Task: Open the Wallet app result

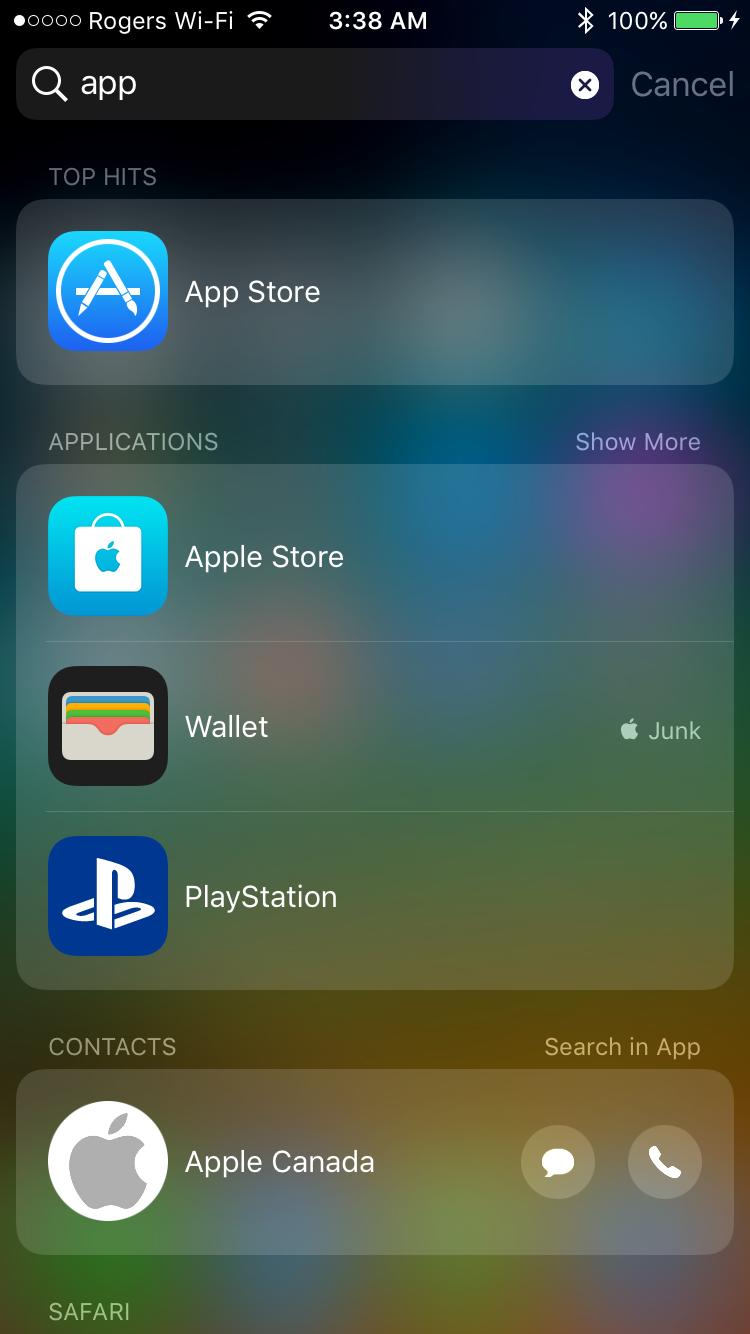Action: (x=375, y=727)
